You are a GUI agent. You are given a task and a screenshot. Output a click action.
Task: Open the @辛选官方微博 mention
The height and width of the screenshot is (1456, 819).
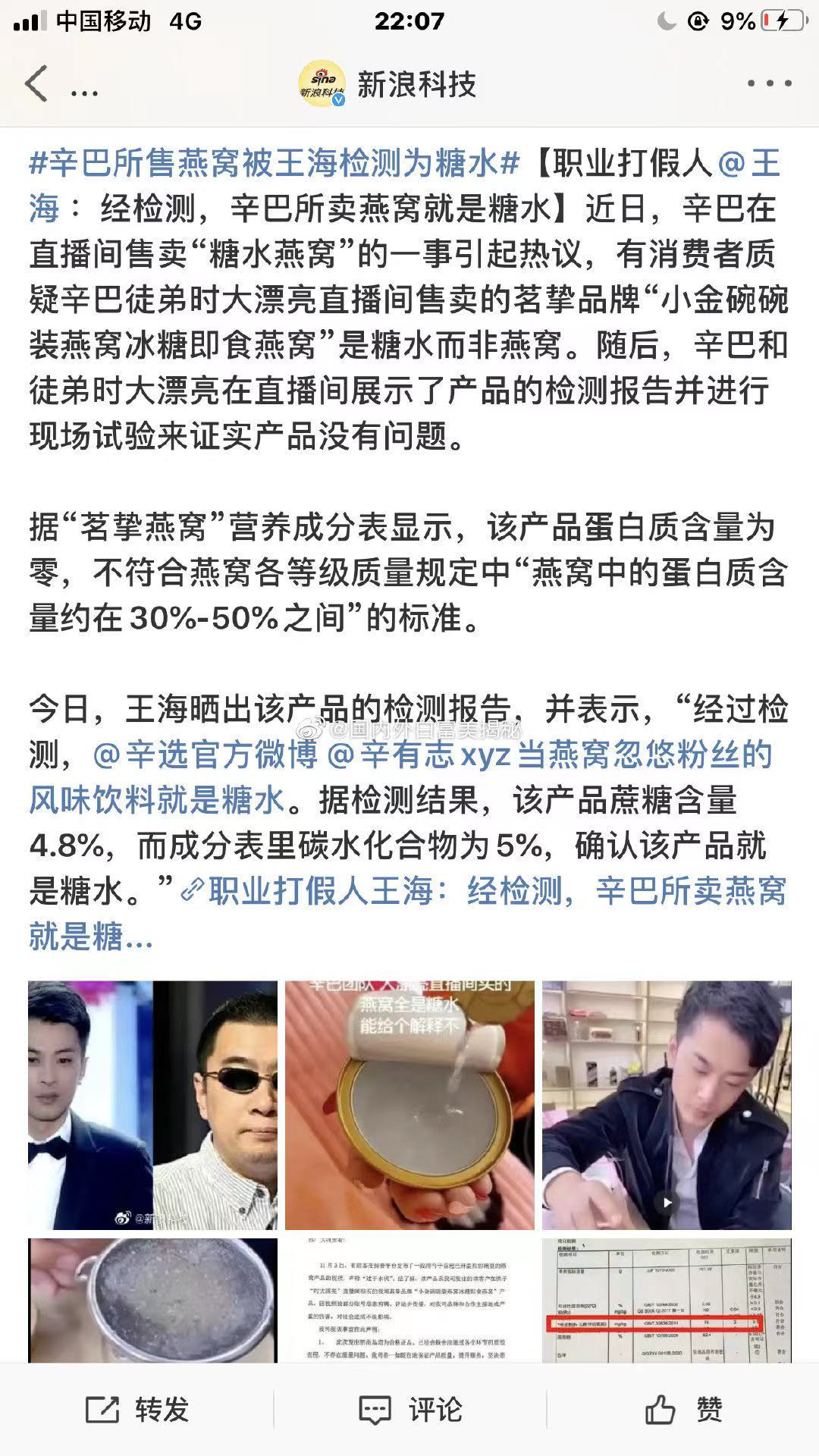[205, 755]
